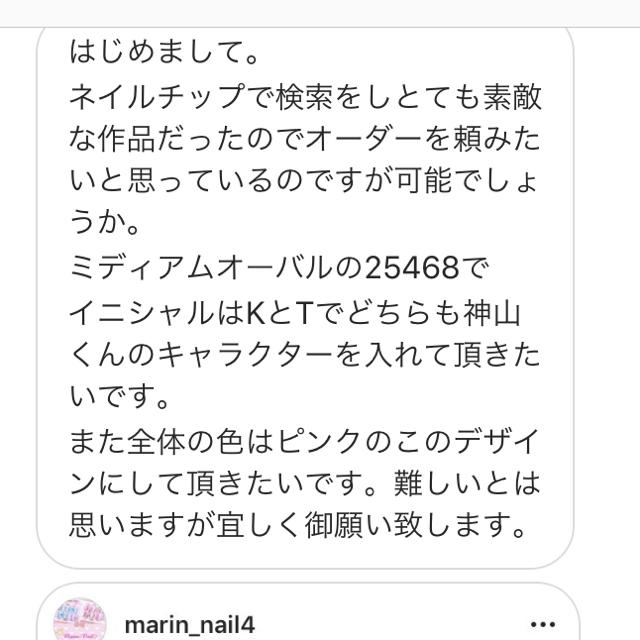Open marin_nail4 profile from shared post
Screen dimensions: 640x640
pos(189,625)
